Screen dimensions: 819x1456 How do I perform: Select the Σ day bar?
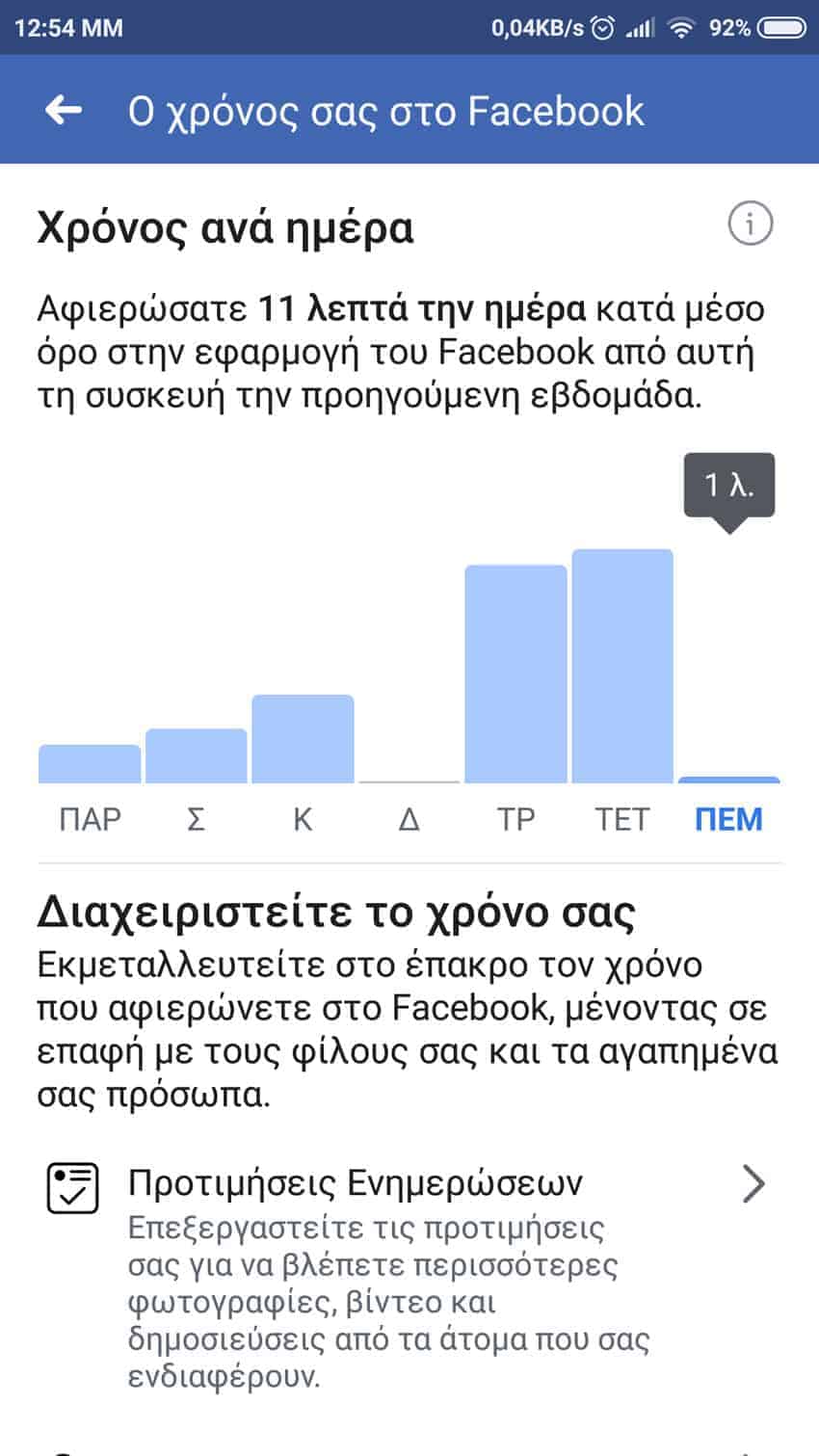click(197, 755)
